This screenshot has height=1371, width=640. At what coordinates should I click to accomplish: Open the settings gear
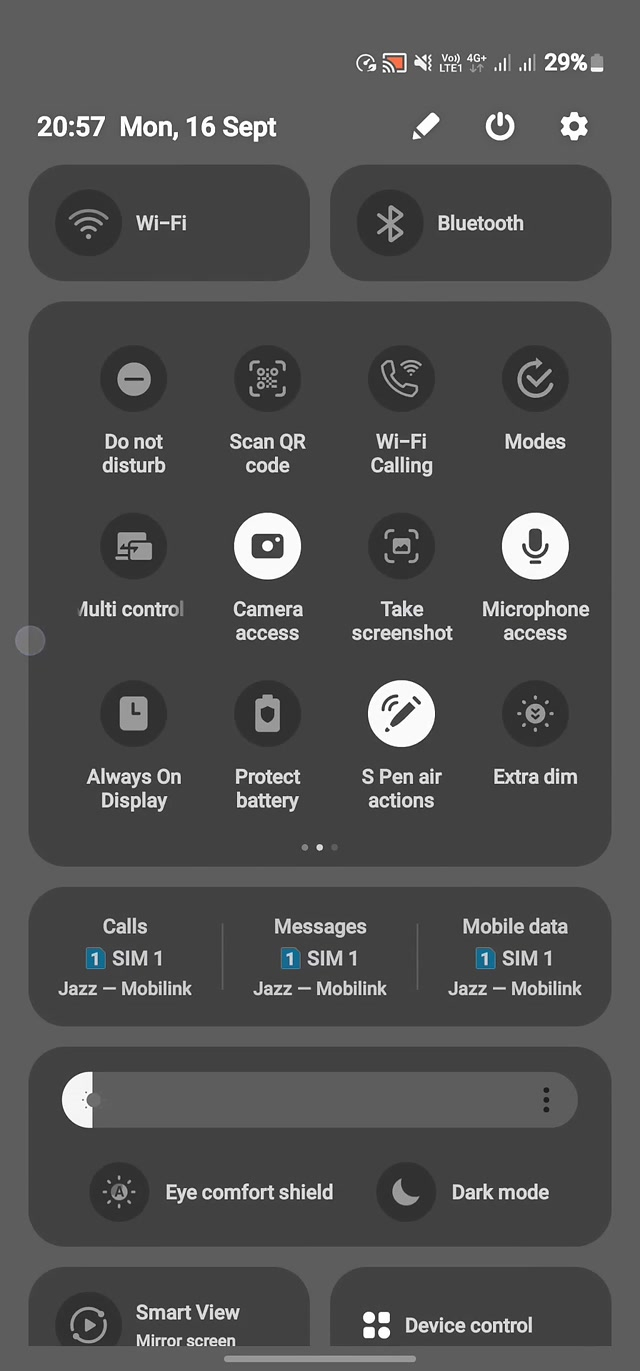click(x=574, y=127)
